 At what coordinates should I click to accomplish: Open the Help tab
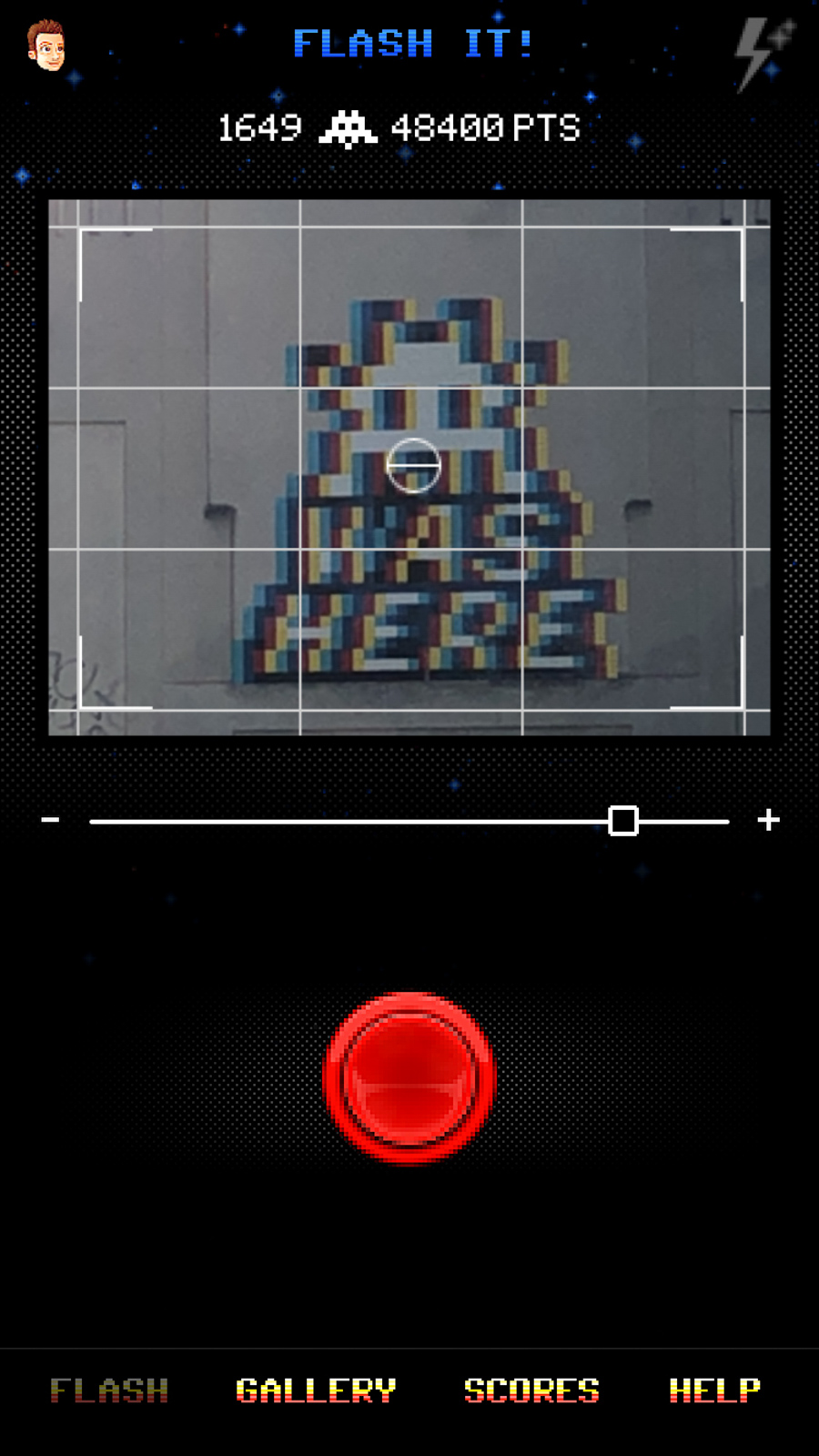pos(714,1390)
